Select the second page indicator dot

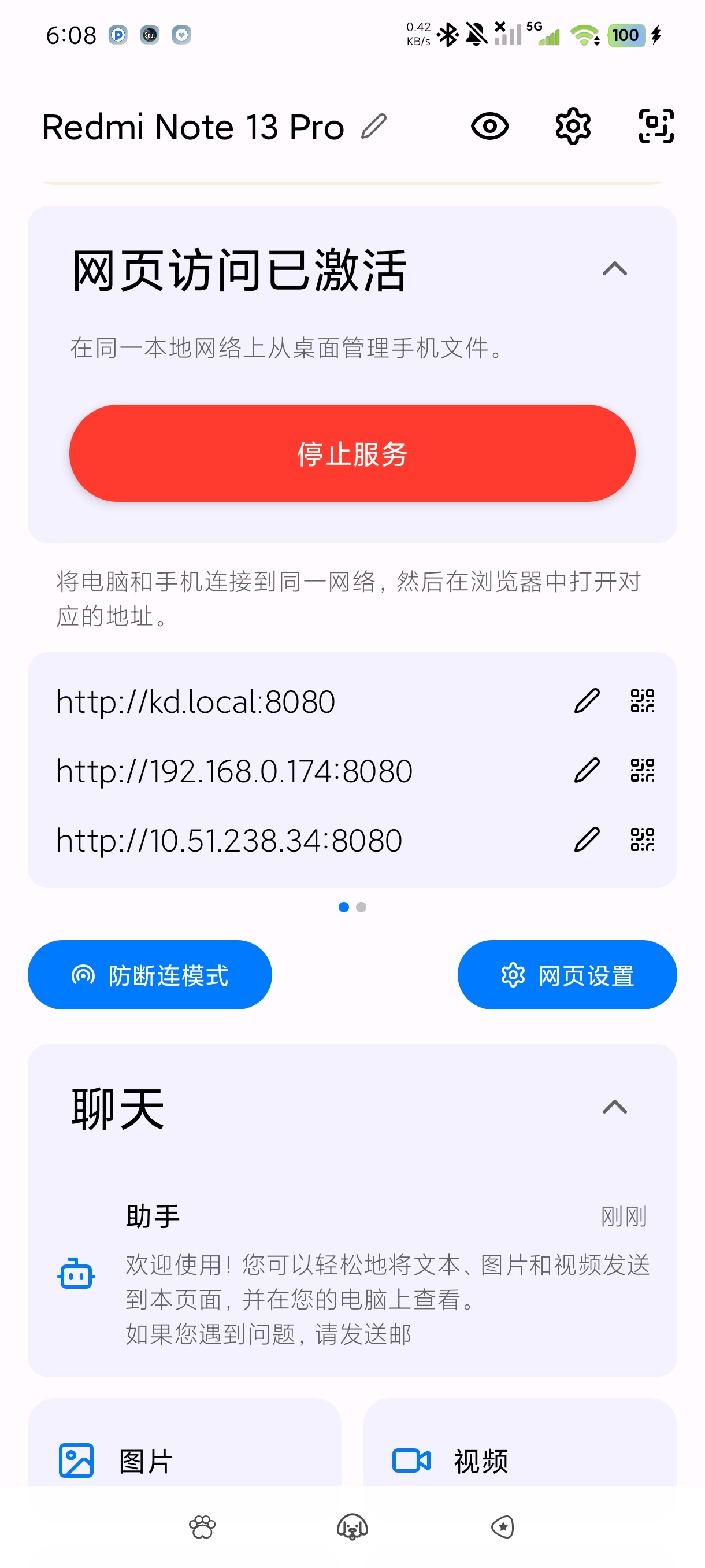click(361, 908)
